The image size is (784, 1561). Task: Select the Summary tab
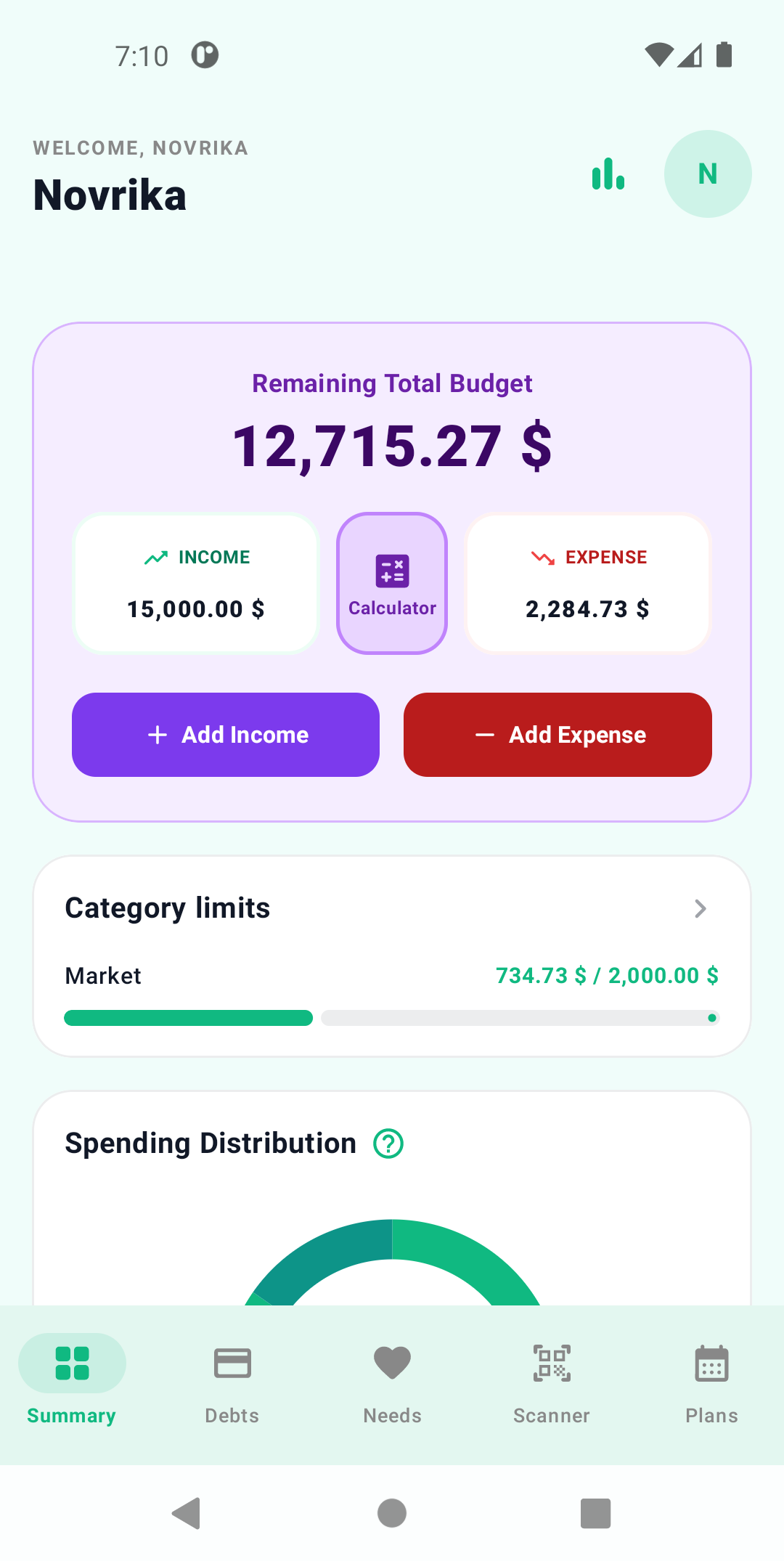coord(72,1384)
